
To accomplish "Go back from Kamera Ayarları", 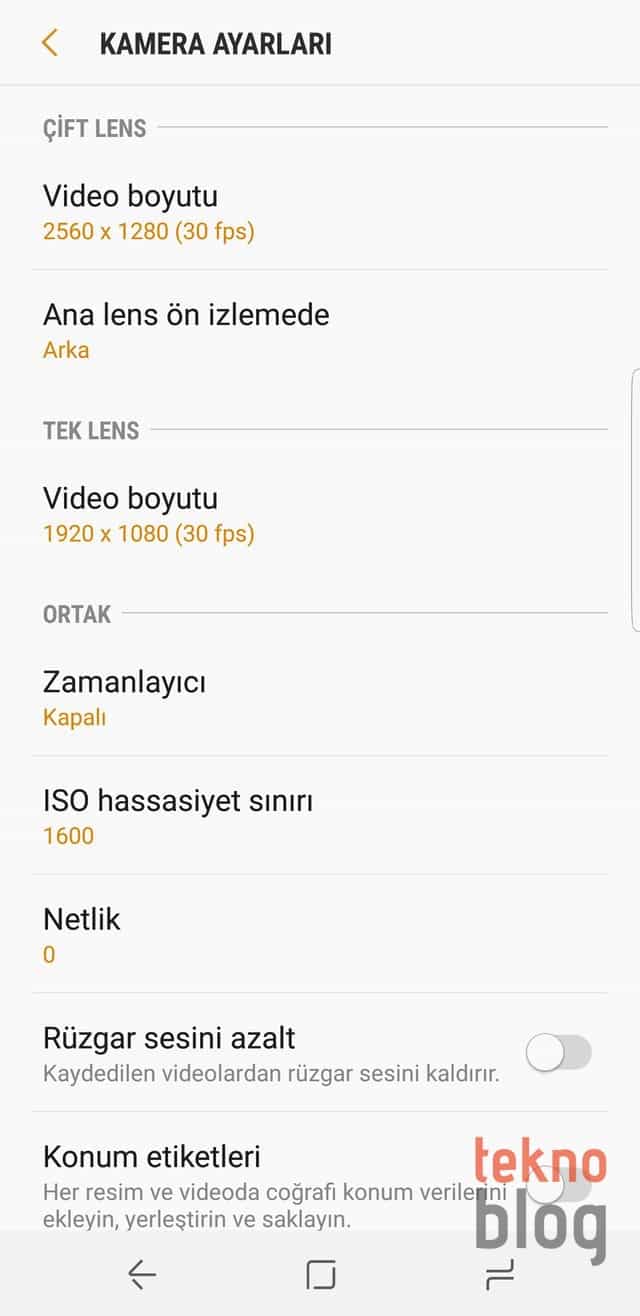I will 49,43.
